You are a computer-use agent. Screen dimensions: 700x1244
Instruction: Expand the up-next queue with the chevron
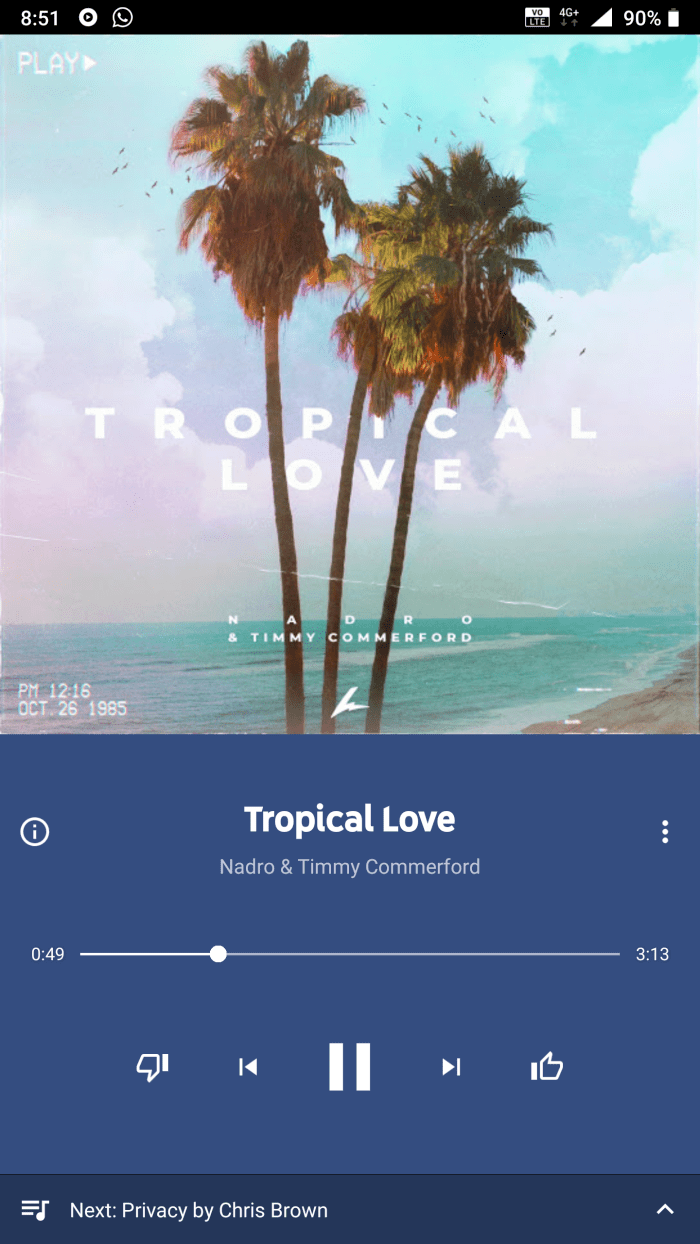coord(665,1210)
